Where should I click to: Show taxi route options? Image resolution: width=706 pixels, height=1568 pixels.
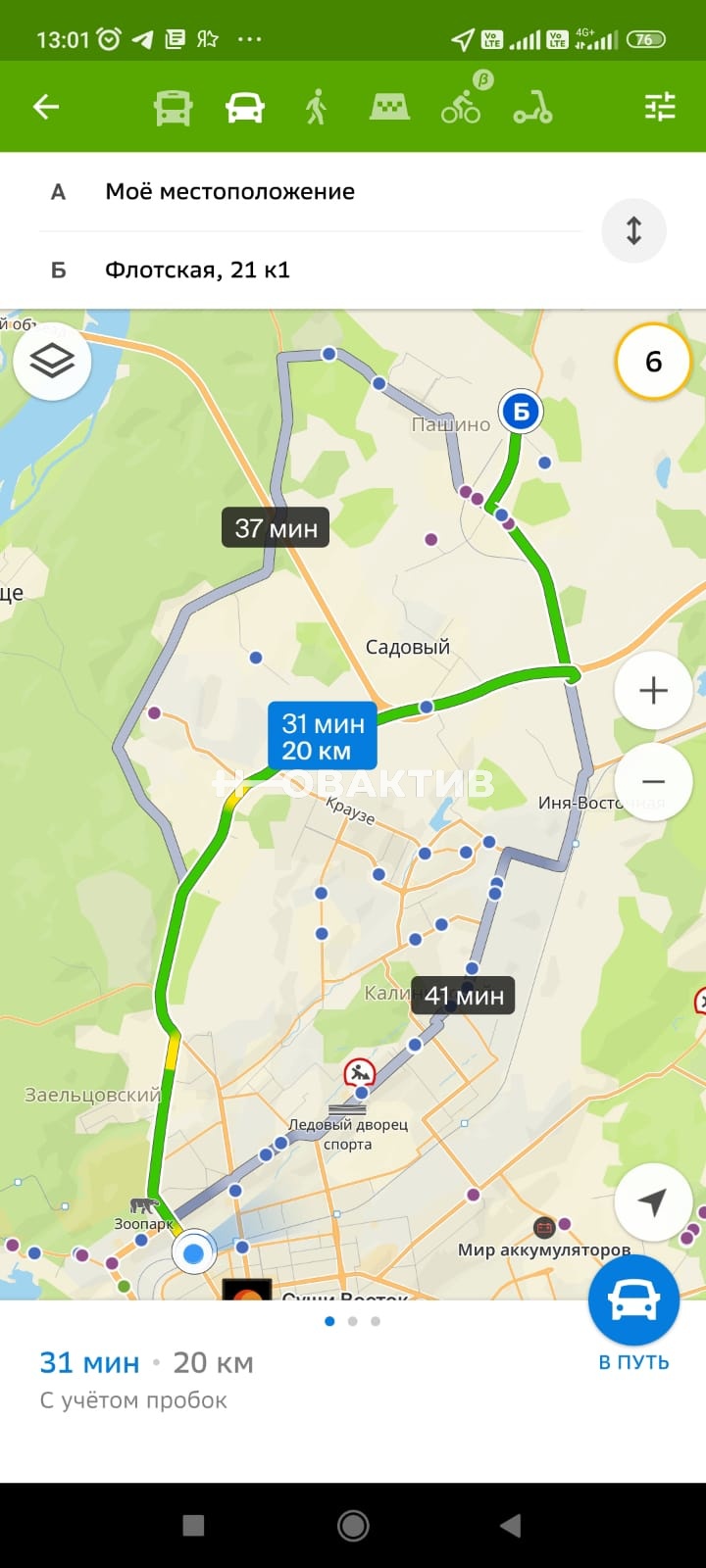point(389,108)
